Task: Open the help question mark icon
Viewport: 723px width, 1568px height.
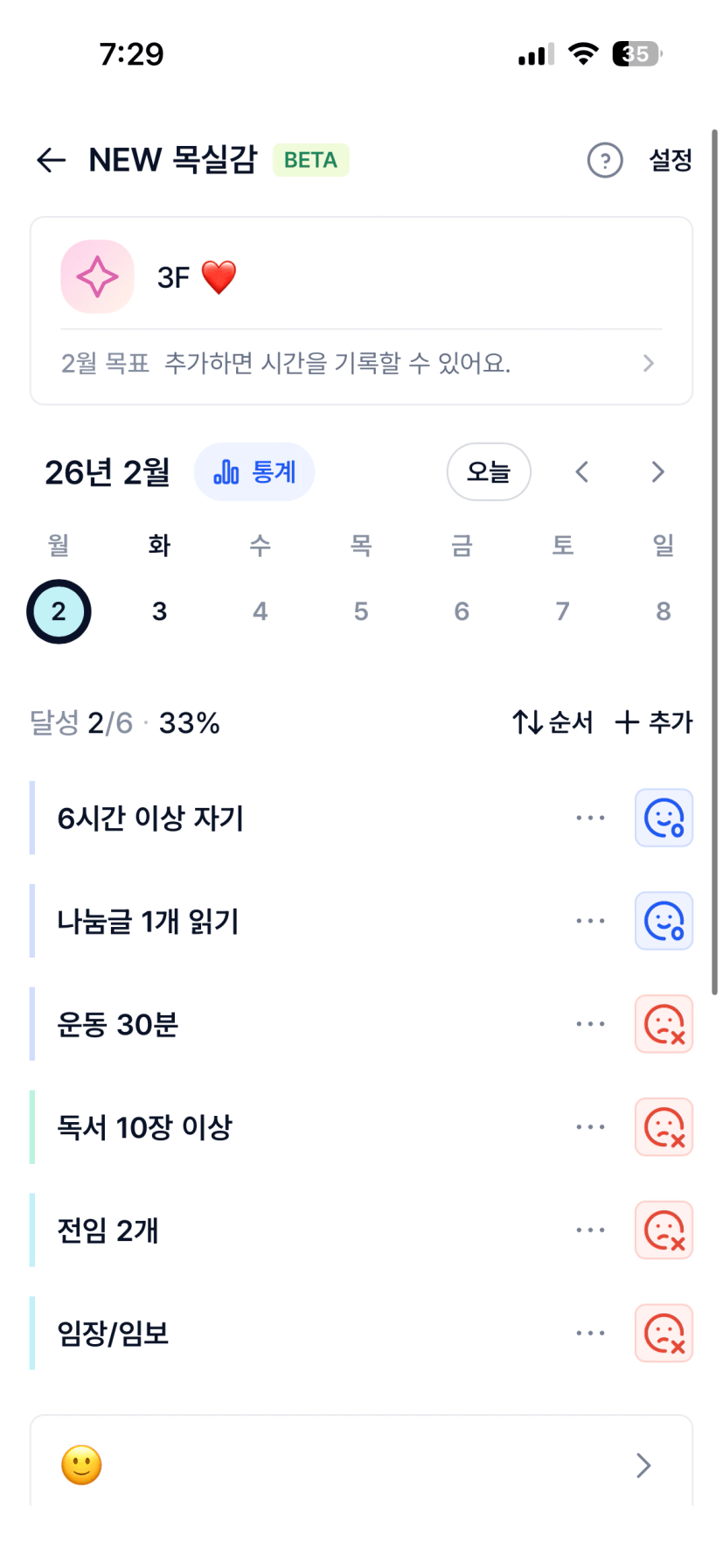Action: pos(604,160)
